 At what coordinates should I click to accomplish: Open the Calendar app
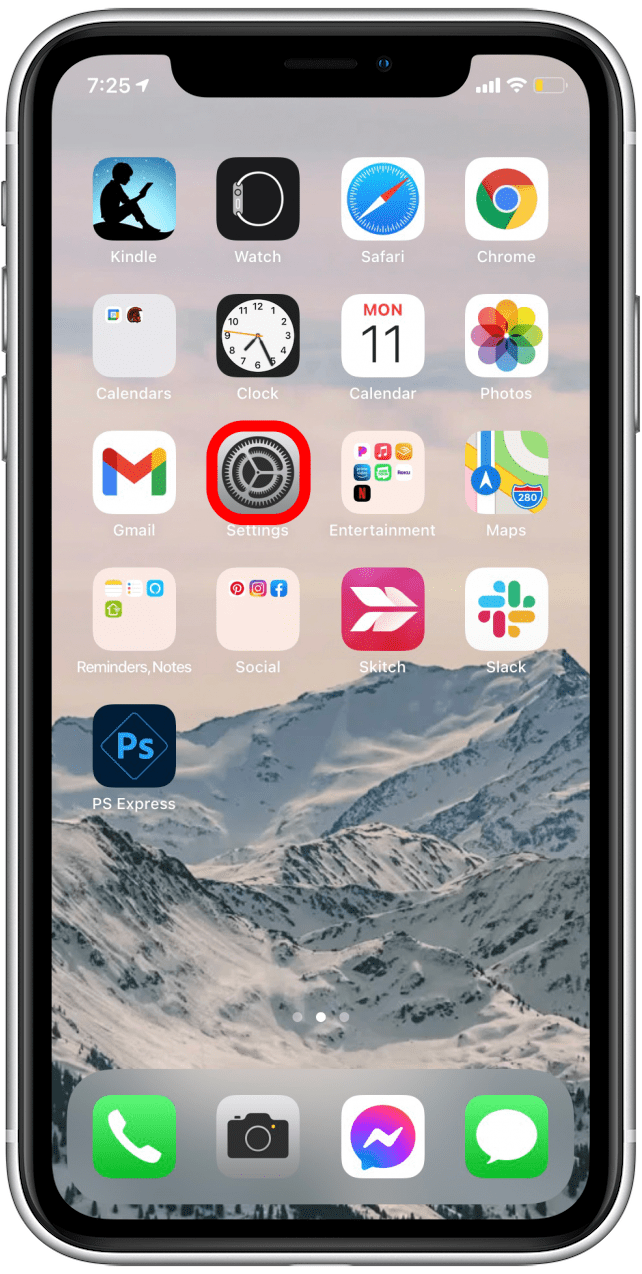click(382, 336)
